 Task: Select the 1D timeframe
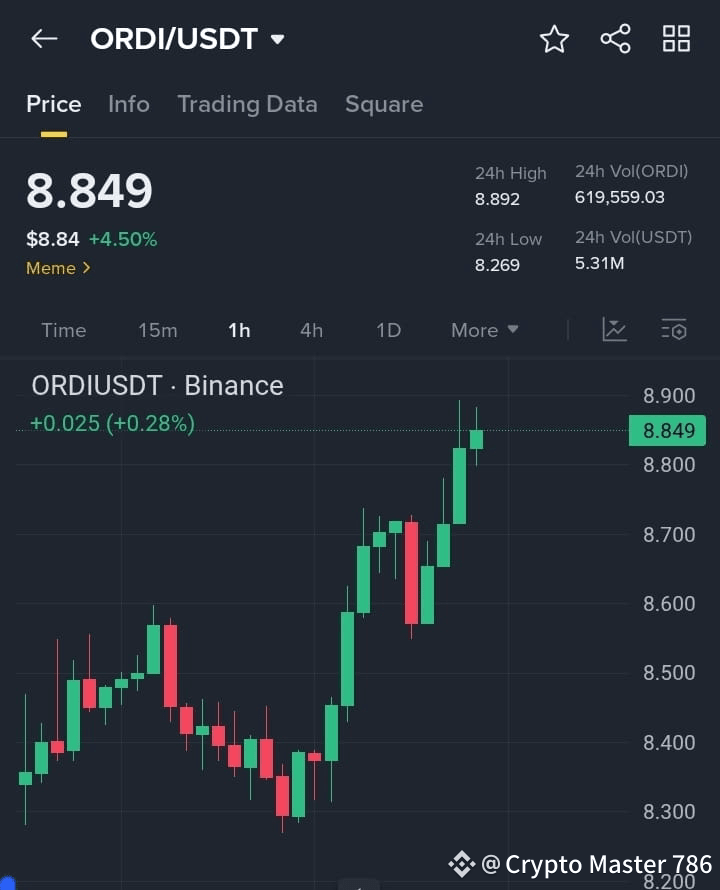coord(388,330)
